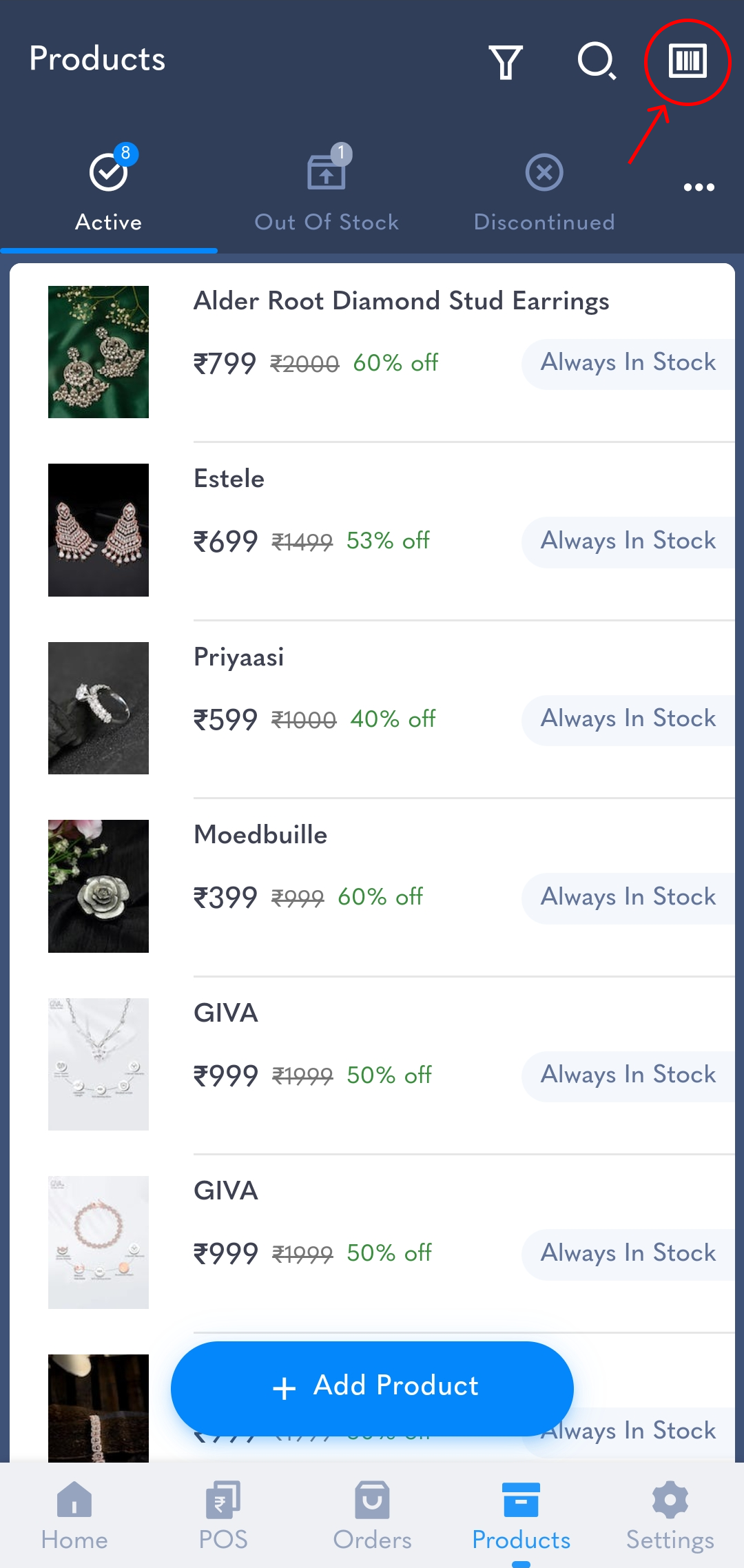Tap Always In Stock for Estele

pyautogui.click(x=628, y=541)
